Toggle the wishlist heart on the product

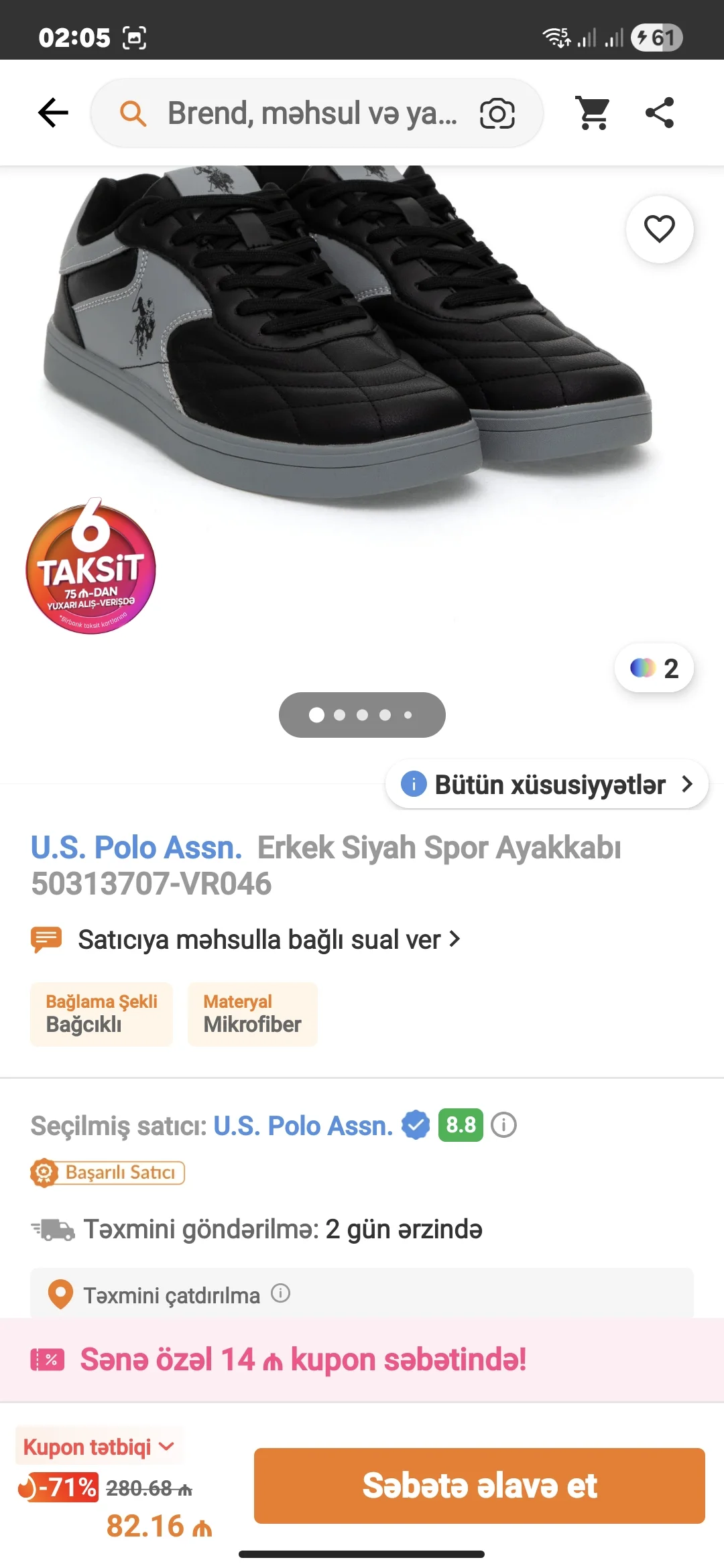[660, 228]
